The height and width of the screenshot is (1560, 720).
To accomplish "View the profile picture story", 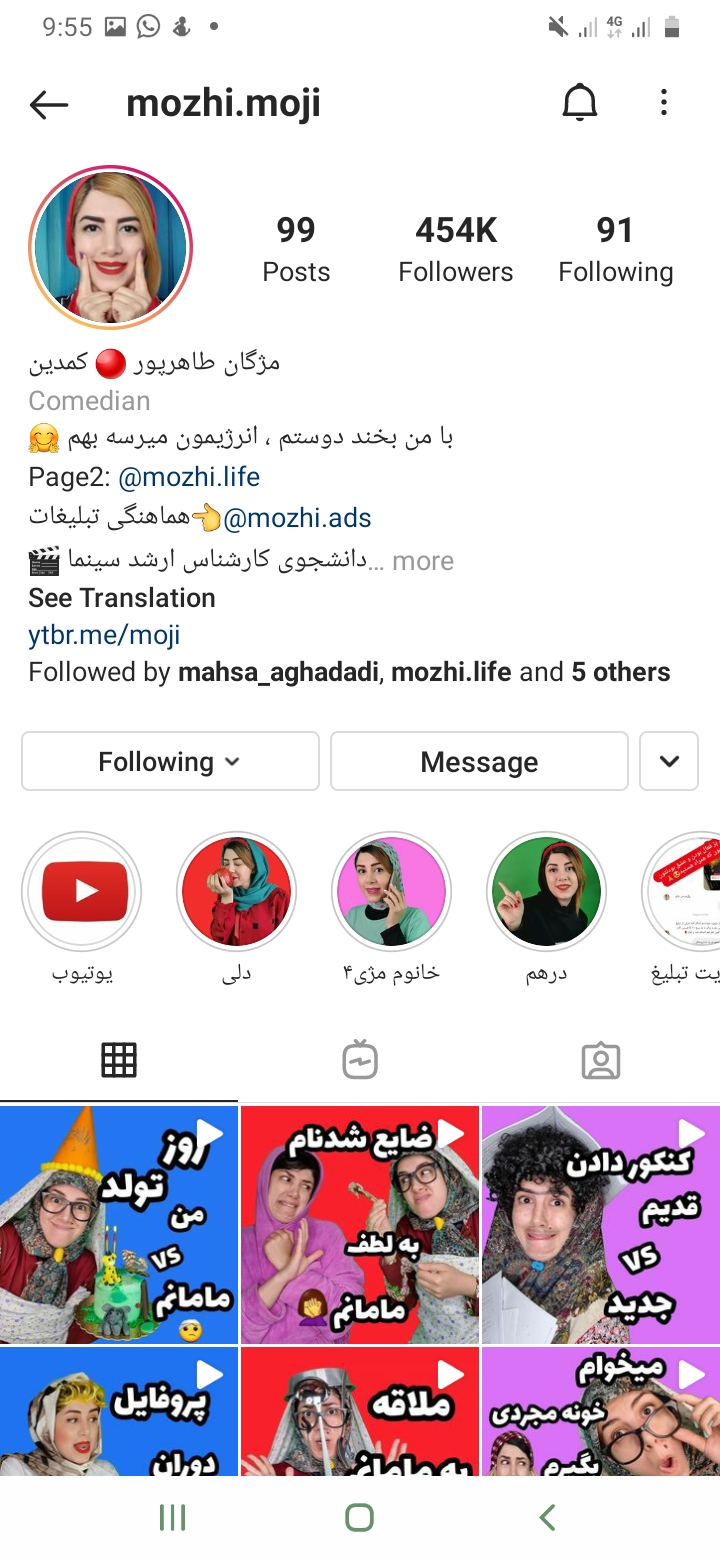I will pos(111,247).
